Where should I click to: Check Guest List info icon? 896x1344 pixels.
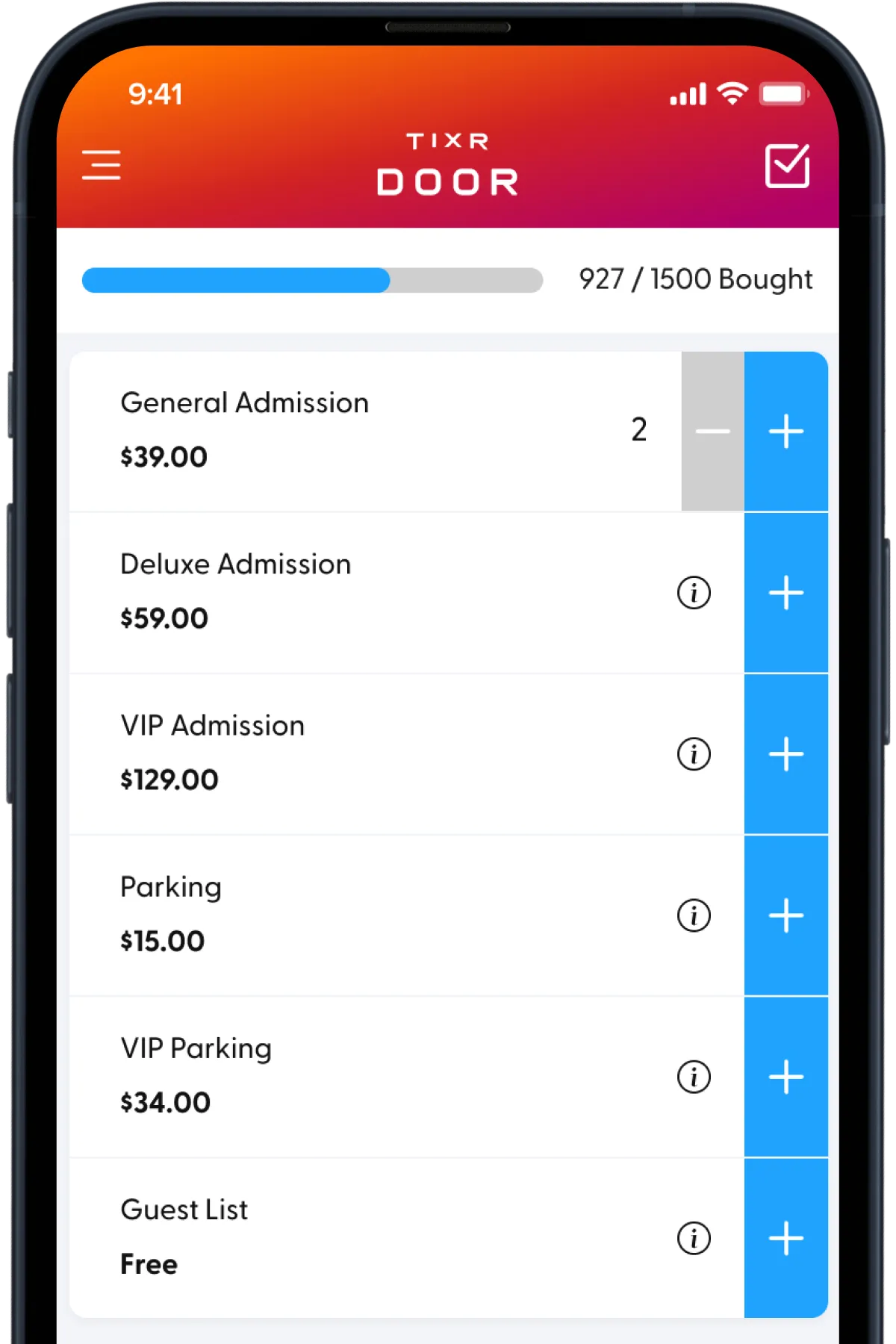(x=694, y=1238)
